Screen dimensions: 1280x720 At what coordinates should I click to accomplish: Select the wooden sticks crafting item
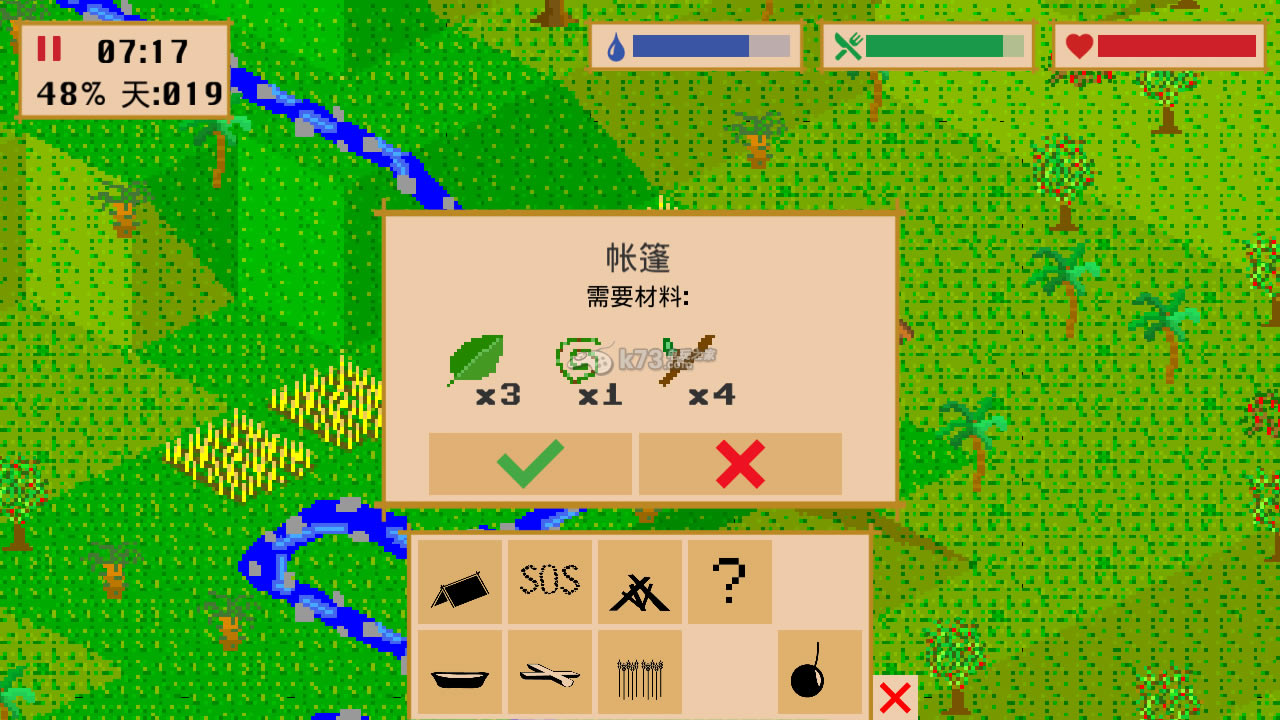coord(550,672)
